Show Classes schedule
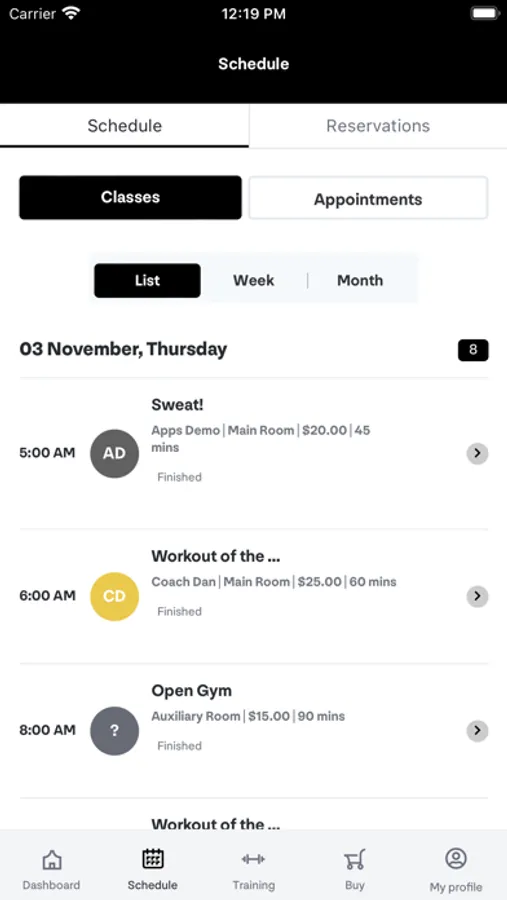This screenshot has width=507, height=900. pyautogui.click(x=130, y=197)
